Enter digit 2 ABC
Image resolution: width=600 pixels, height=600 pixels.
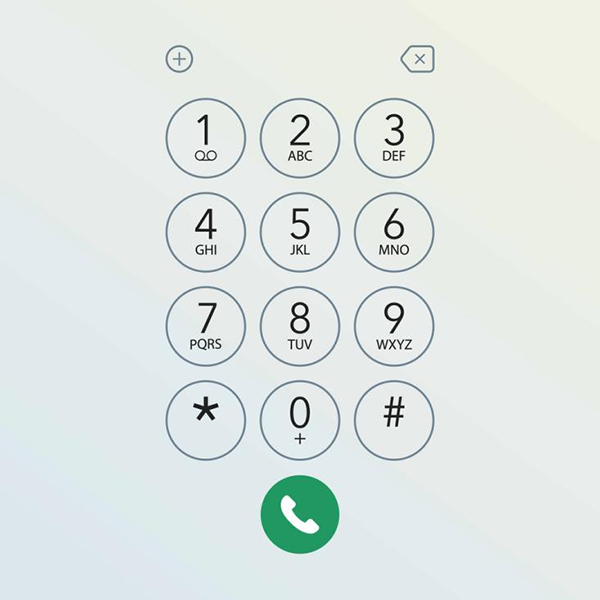click(x=300, y=138)
